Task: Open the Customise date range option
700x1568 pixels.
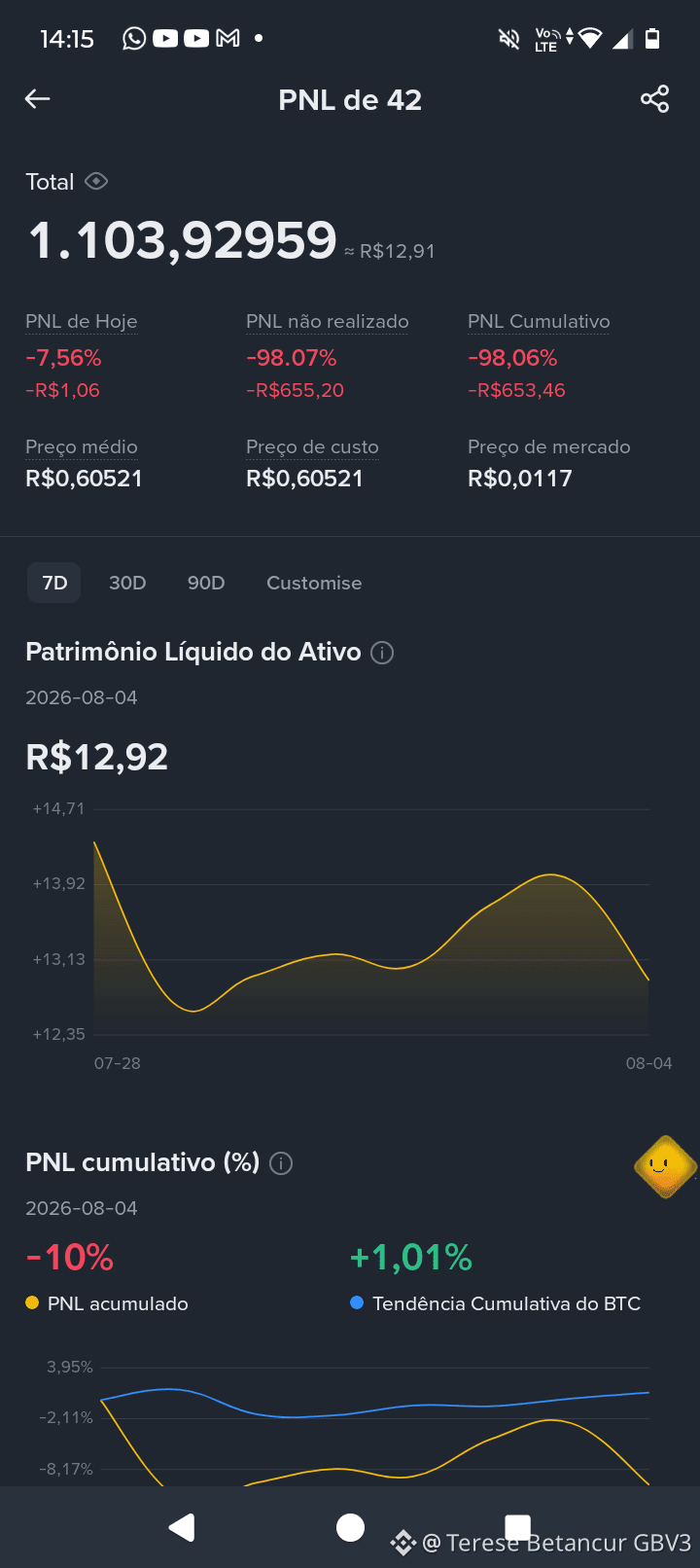Action: [x=314, y=583]
